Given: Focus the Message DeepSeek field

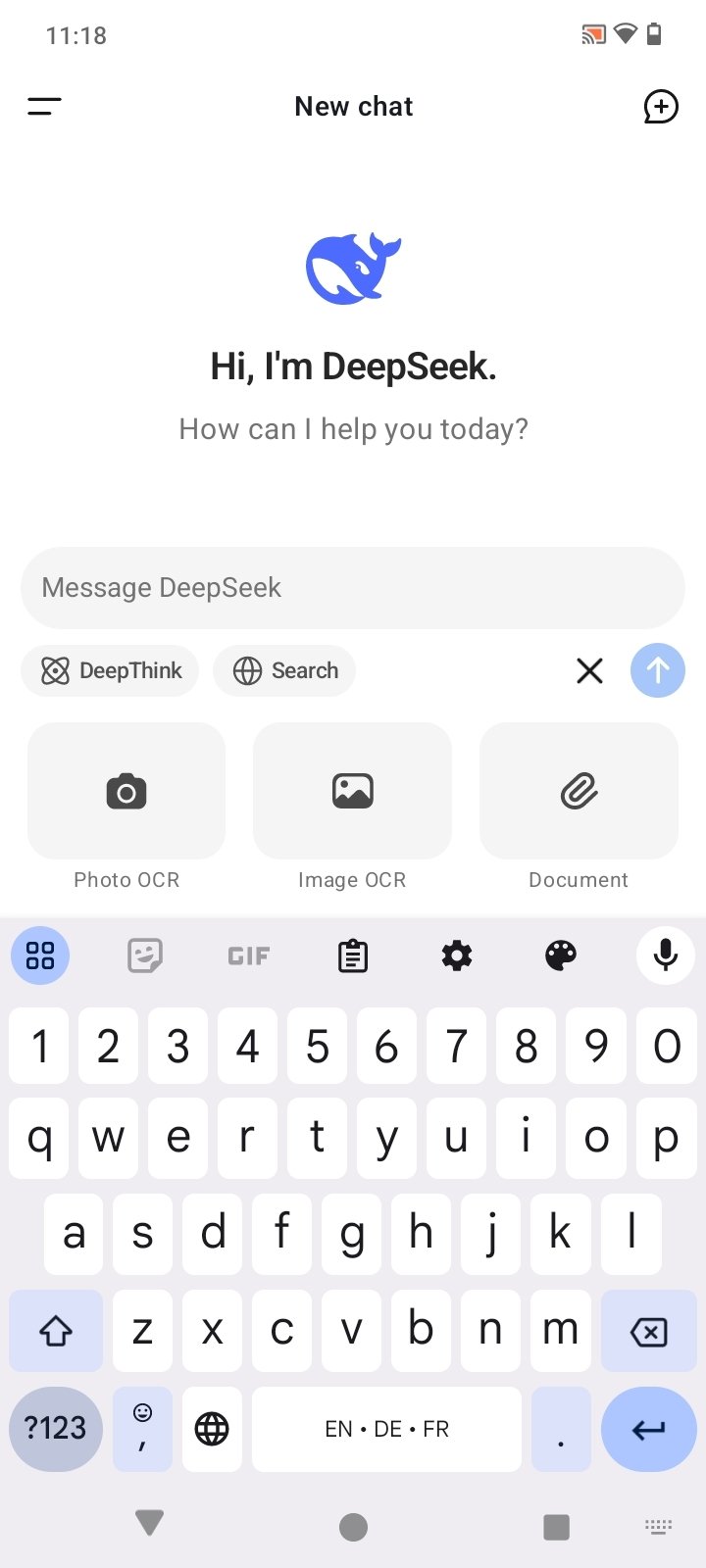Looking at the screenshot, I should 353,588.
